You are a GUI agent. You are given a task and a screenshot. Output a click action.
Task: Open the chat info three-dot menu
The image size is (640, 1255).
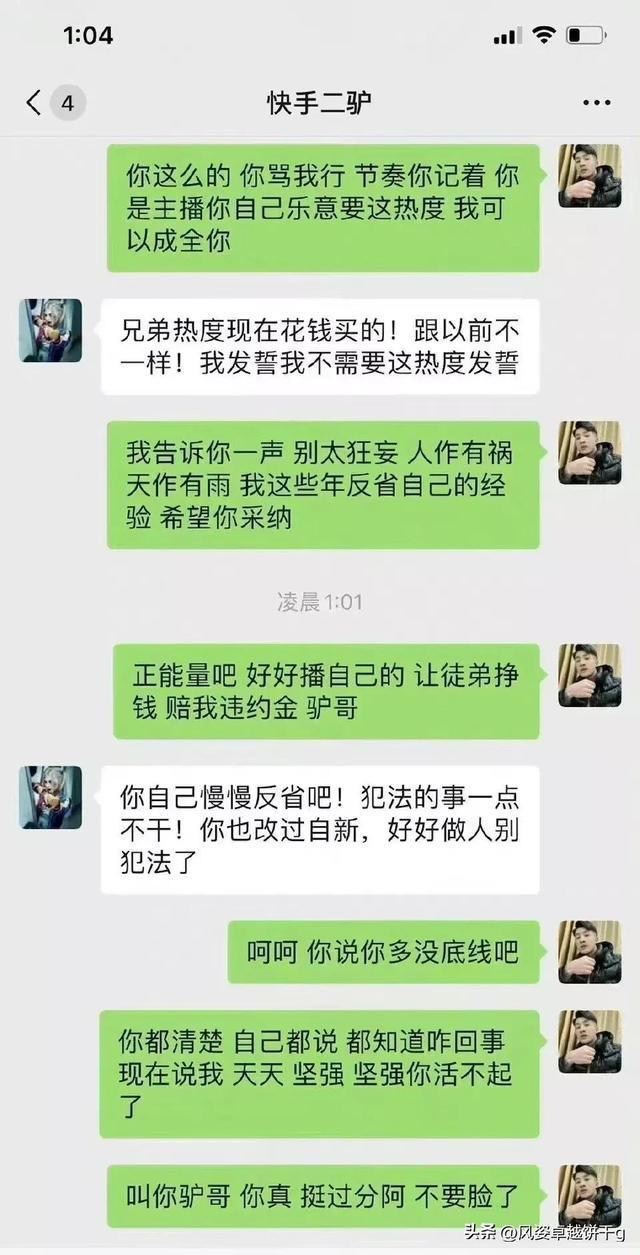click(x=597, y=102)
